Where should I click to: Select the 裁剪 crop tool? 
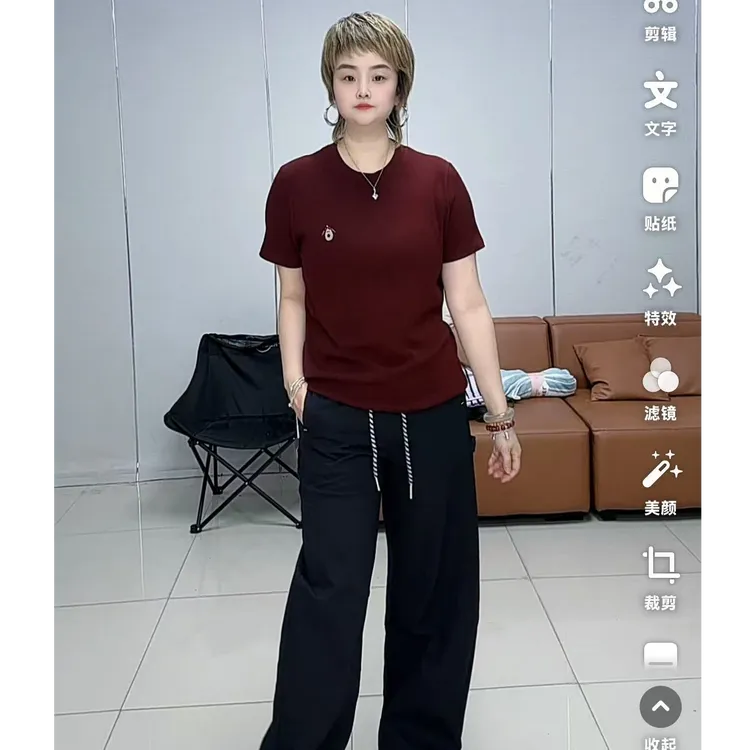661,578
